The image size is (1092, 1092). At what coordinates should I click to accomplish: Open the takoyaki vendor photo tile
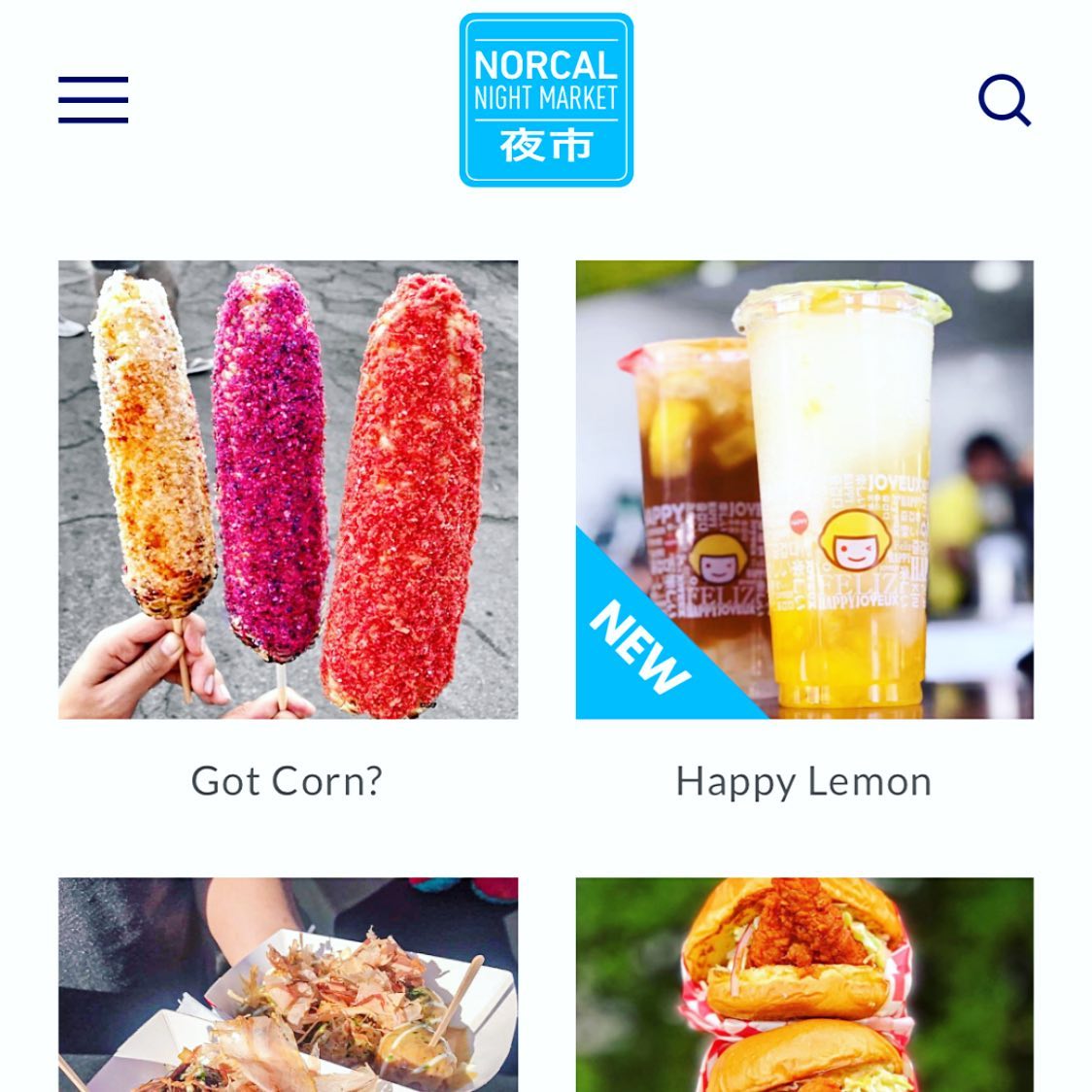click(x=288, y=985)
